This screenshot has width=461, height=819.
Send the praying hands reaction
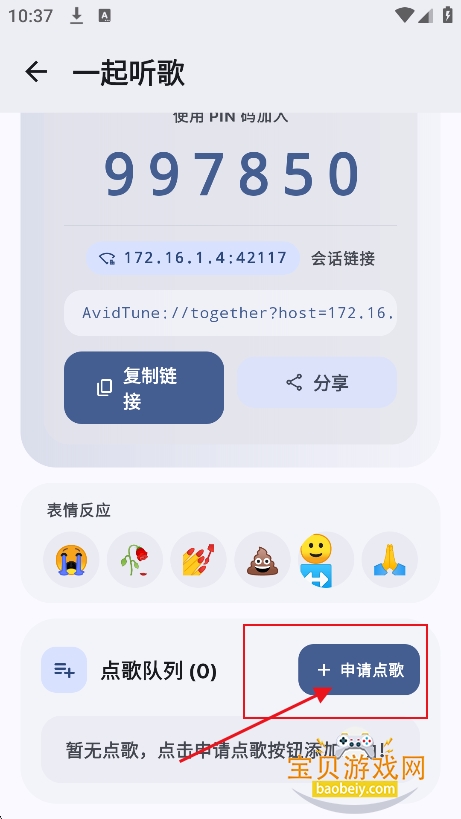389,560
